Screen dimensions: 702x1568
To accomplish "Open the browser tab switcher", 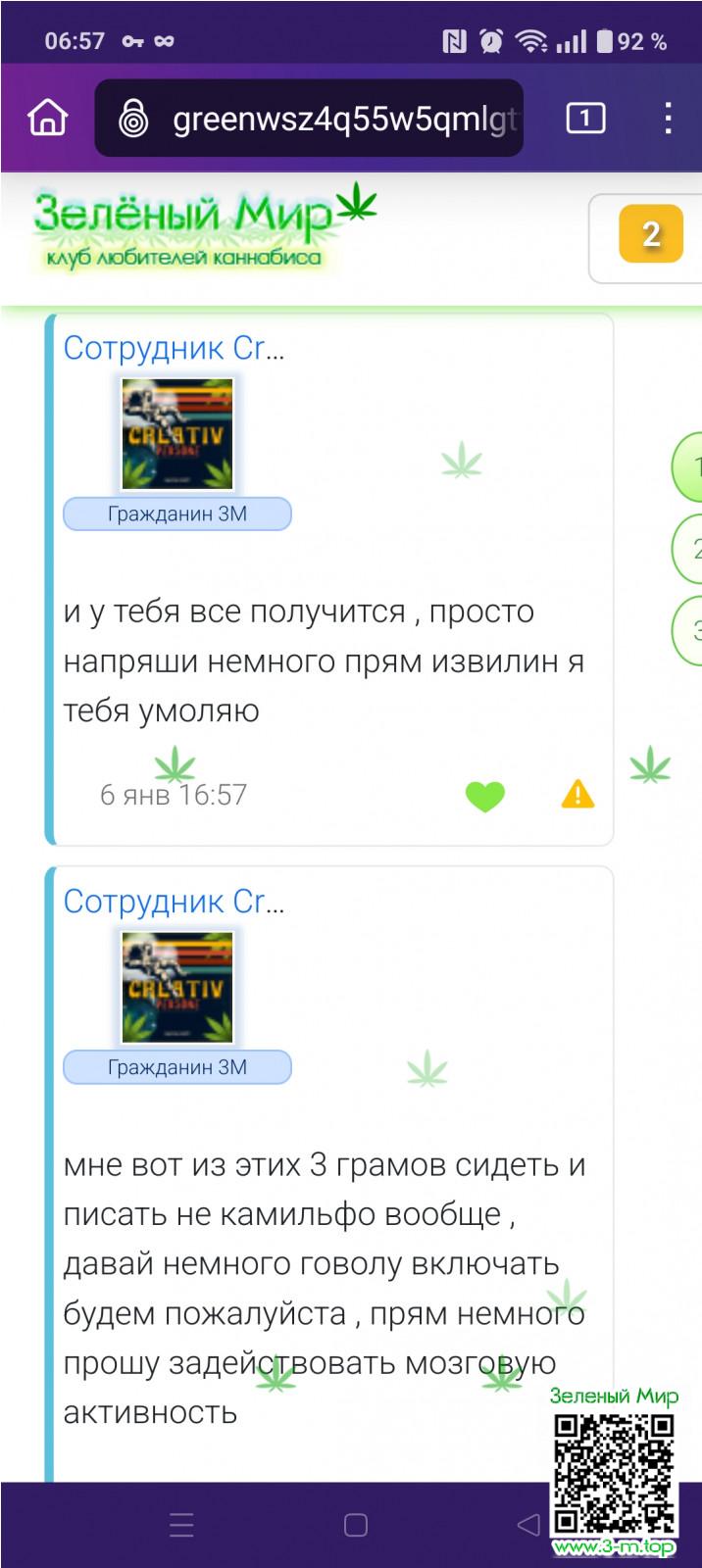I will point(585,119).
